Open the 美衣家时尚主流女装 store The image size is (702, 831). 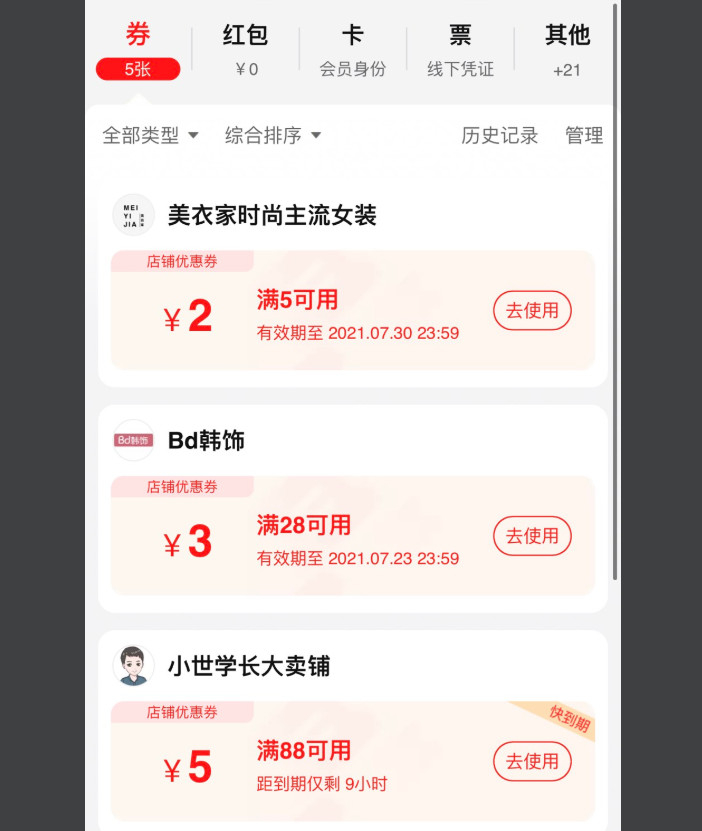coord(270,215)
